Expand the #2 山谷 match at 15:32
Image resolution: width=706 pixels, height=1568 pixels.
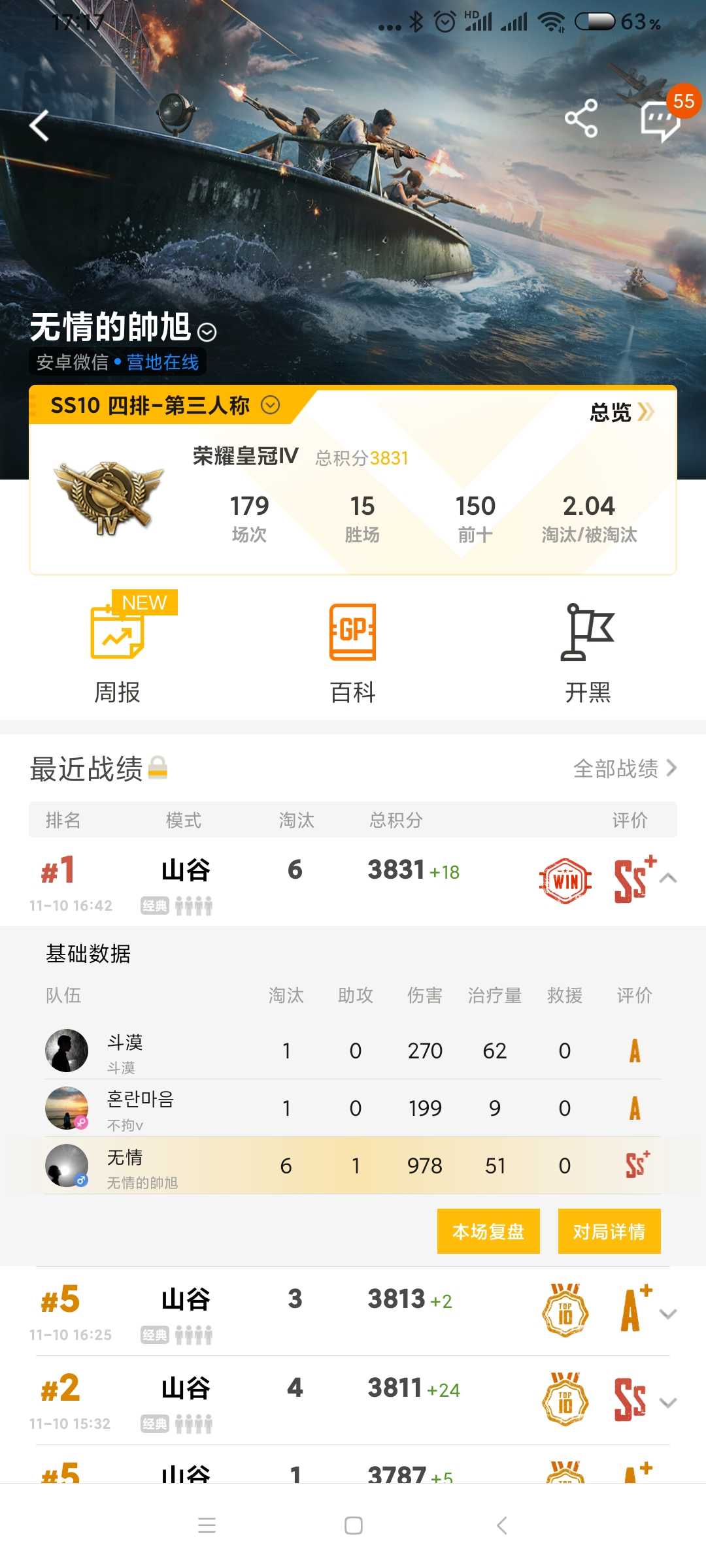pos(668,1402)
